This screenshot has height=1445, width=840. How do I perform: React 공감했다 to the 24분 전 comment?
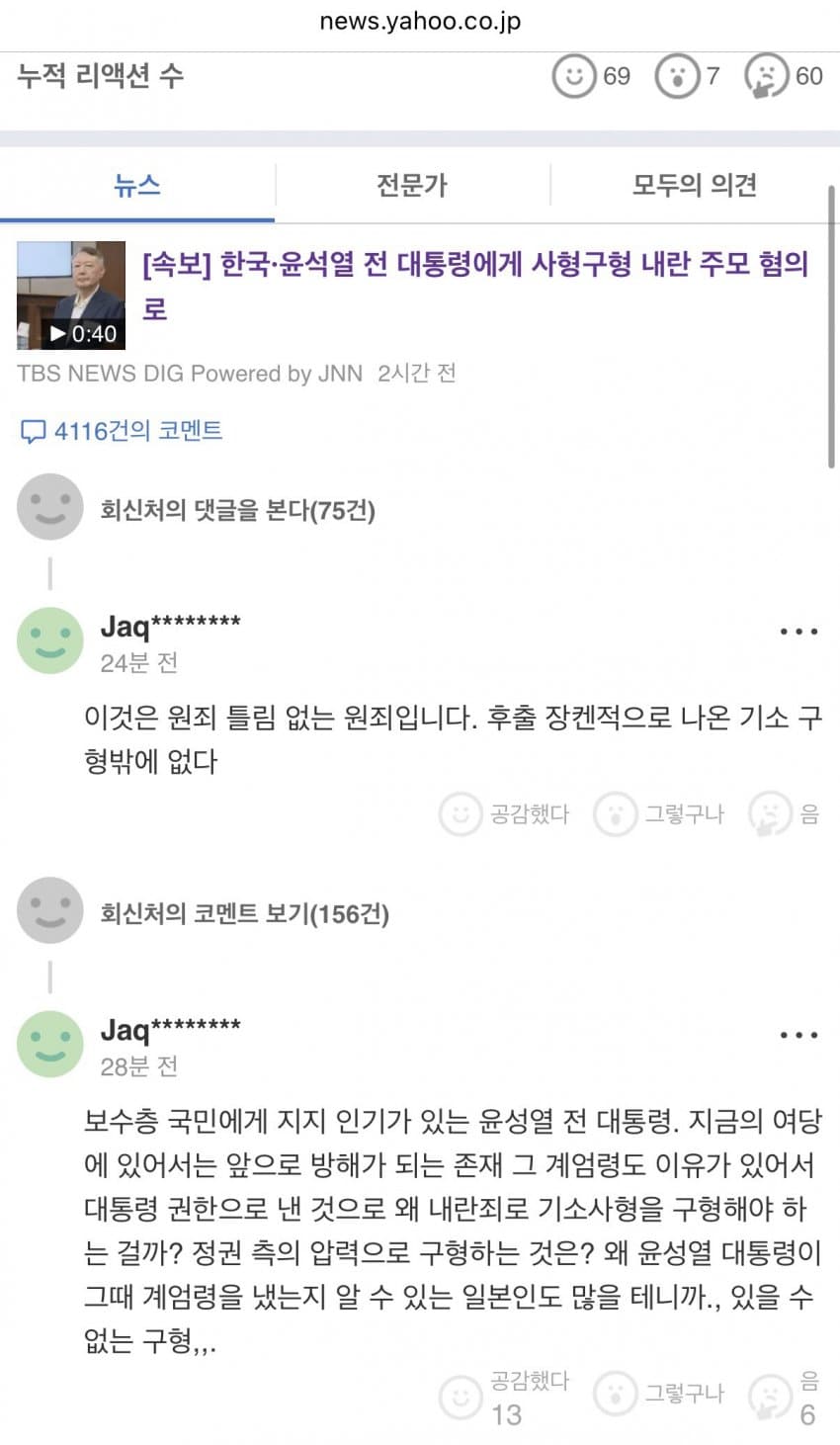coord(505,814)
